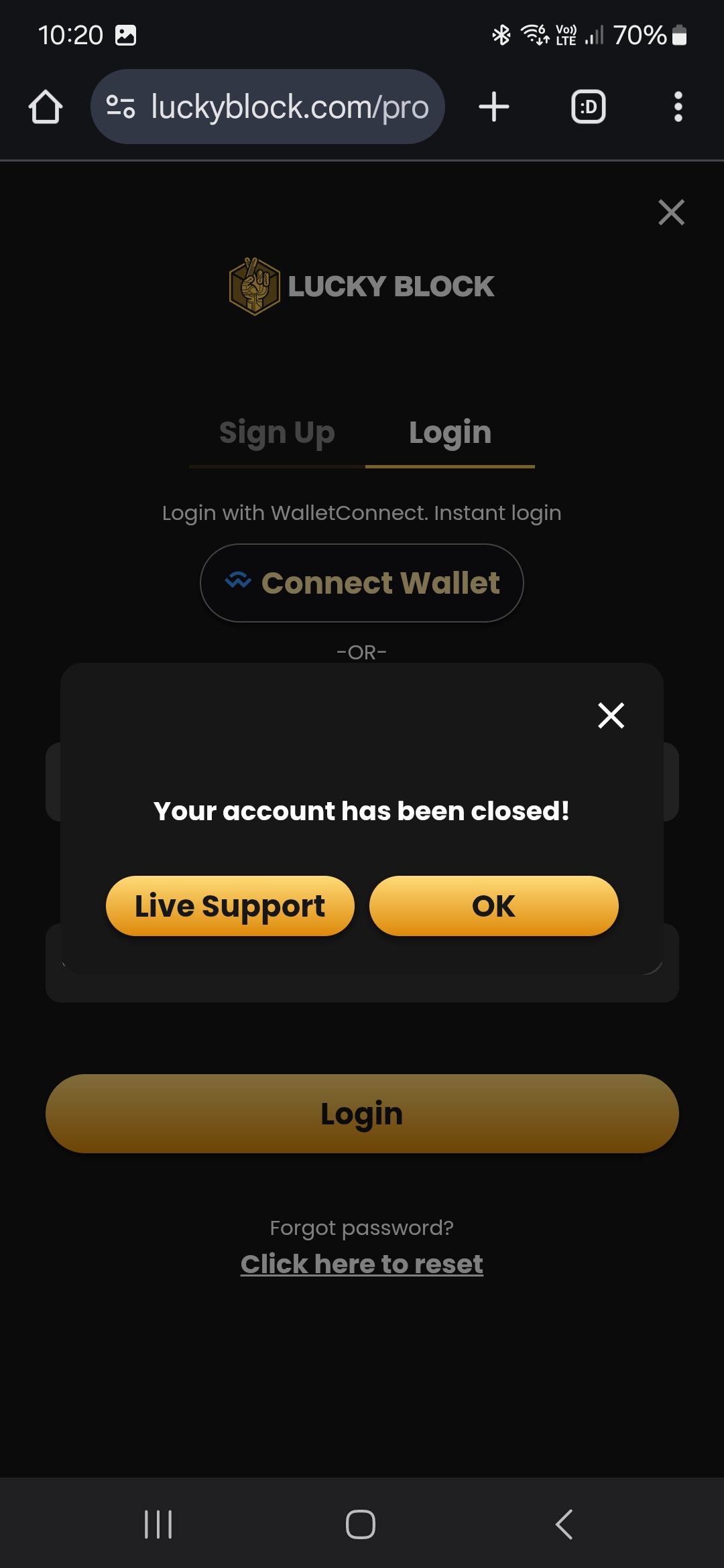Go to the browser home page
Viewport: 724px width, 1568px height.
tap(46, 107)
